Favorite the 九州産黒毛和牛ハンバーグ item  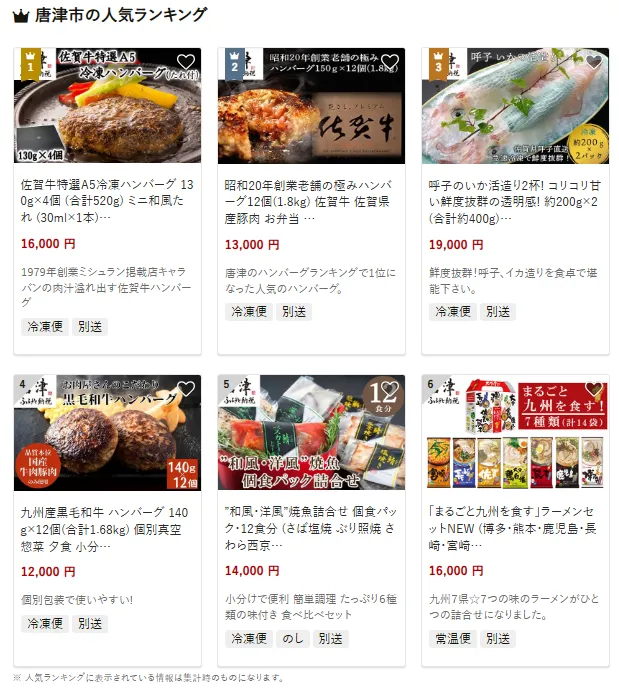pyautogui.click(x=185, y=389)
